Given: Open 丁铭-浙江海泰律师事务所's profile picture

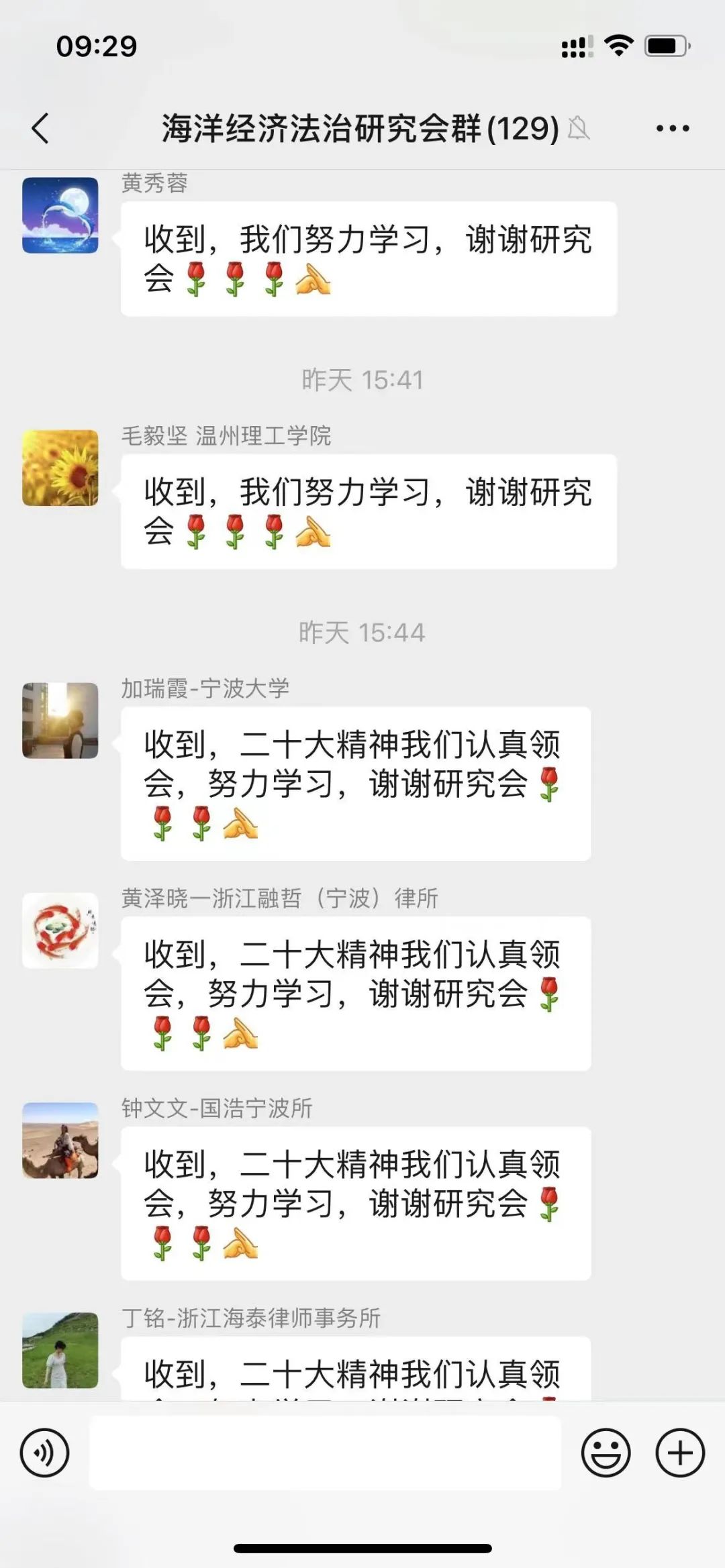Looking at the screenshot, I should (x=60, y=1351).
